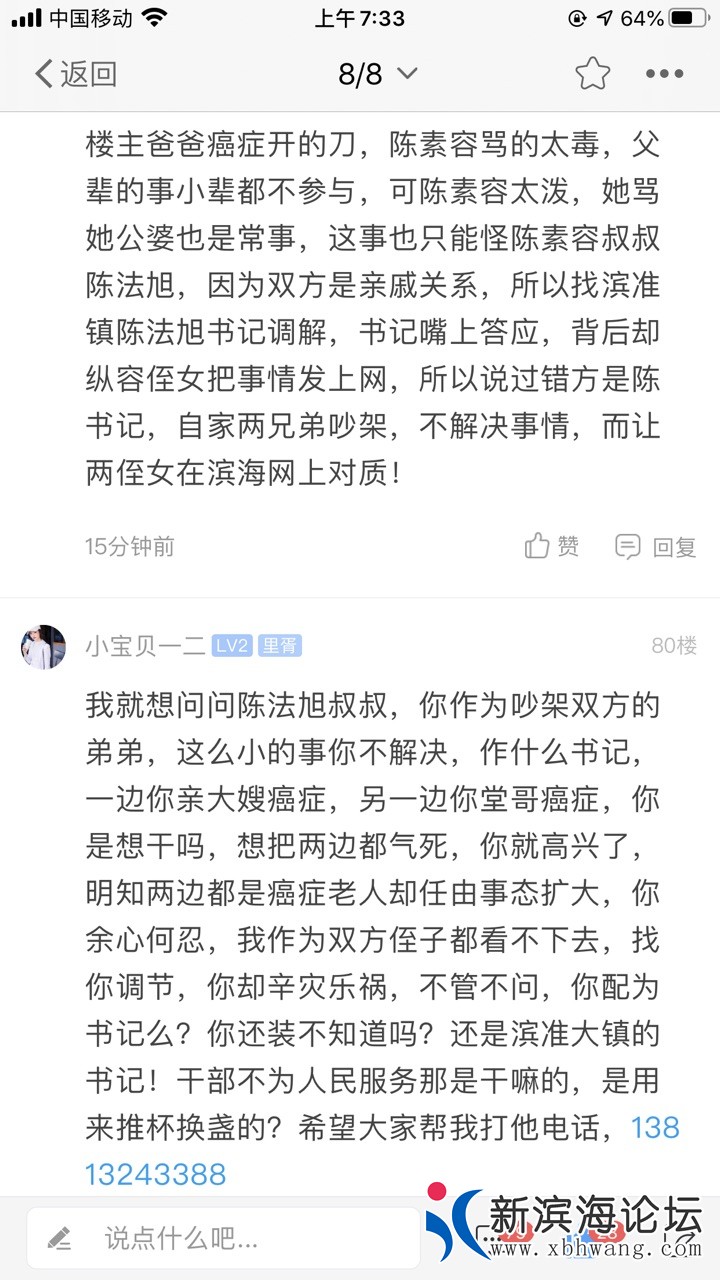This screenshot has height=1280, width=720.
Task: Open username 小宝贝一二
Action: click(x=146, y=646)
